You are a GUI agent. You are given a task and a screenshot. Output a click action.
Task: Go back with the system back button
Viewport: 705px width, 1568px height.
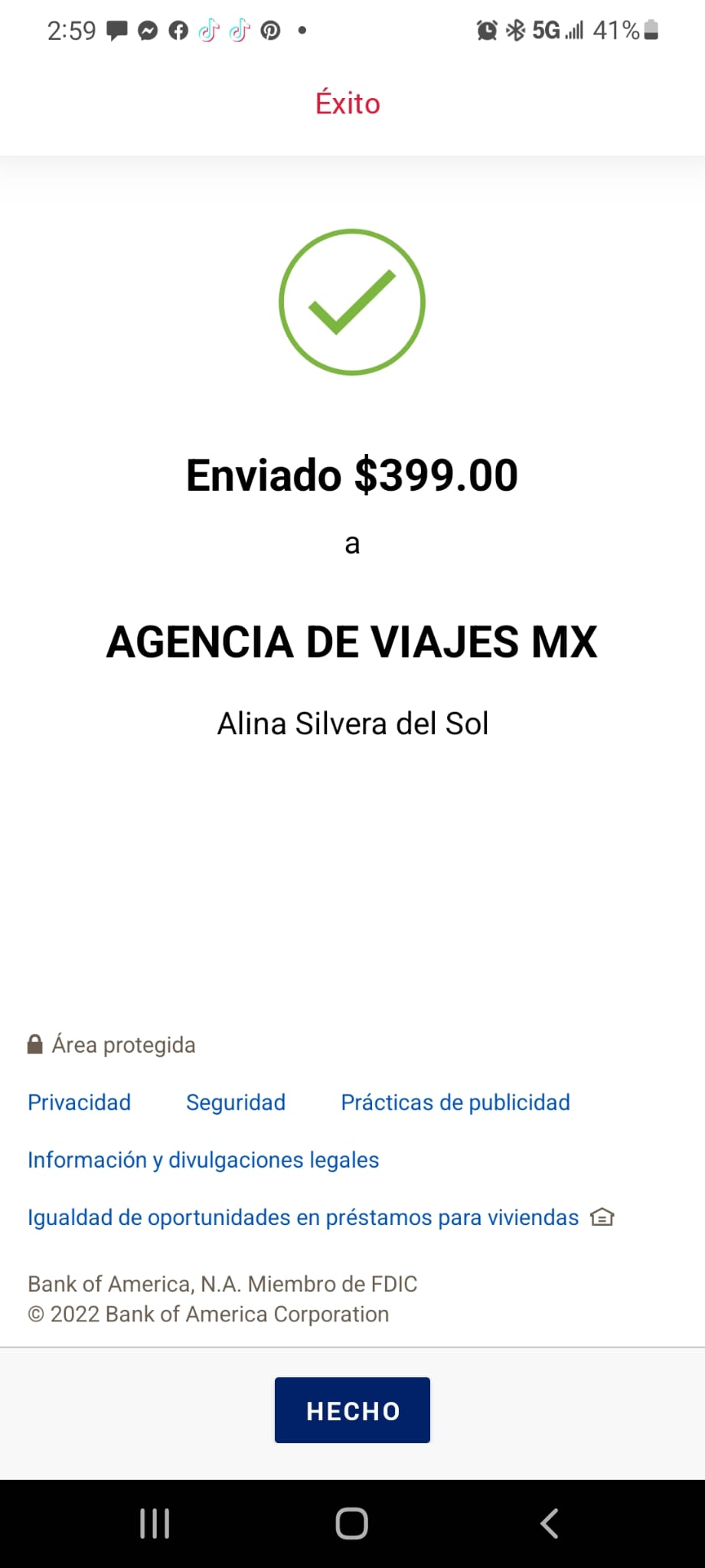(550, 1524)
